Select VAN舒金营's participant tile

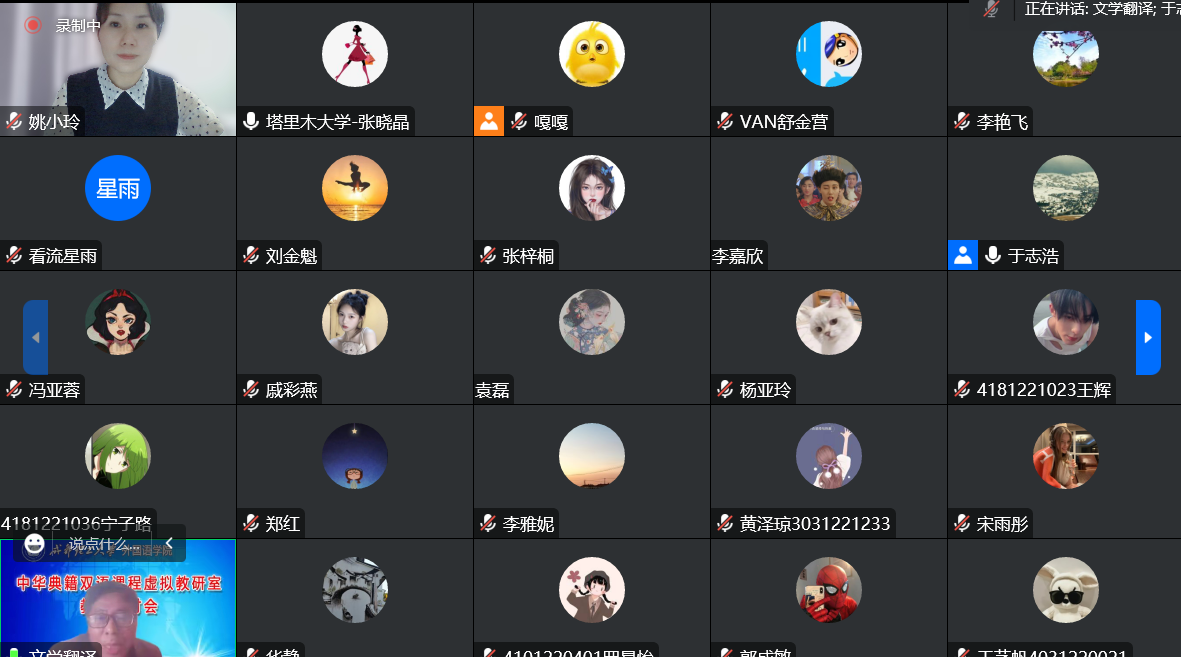(x=828, y=68)
